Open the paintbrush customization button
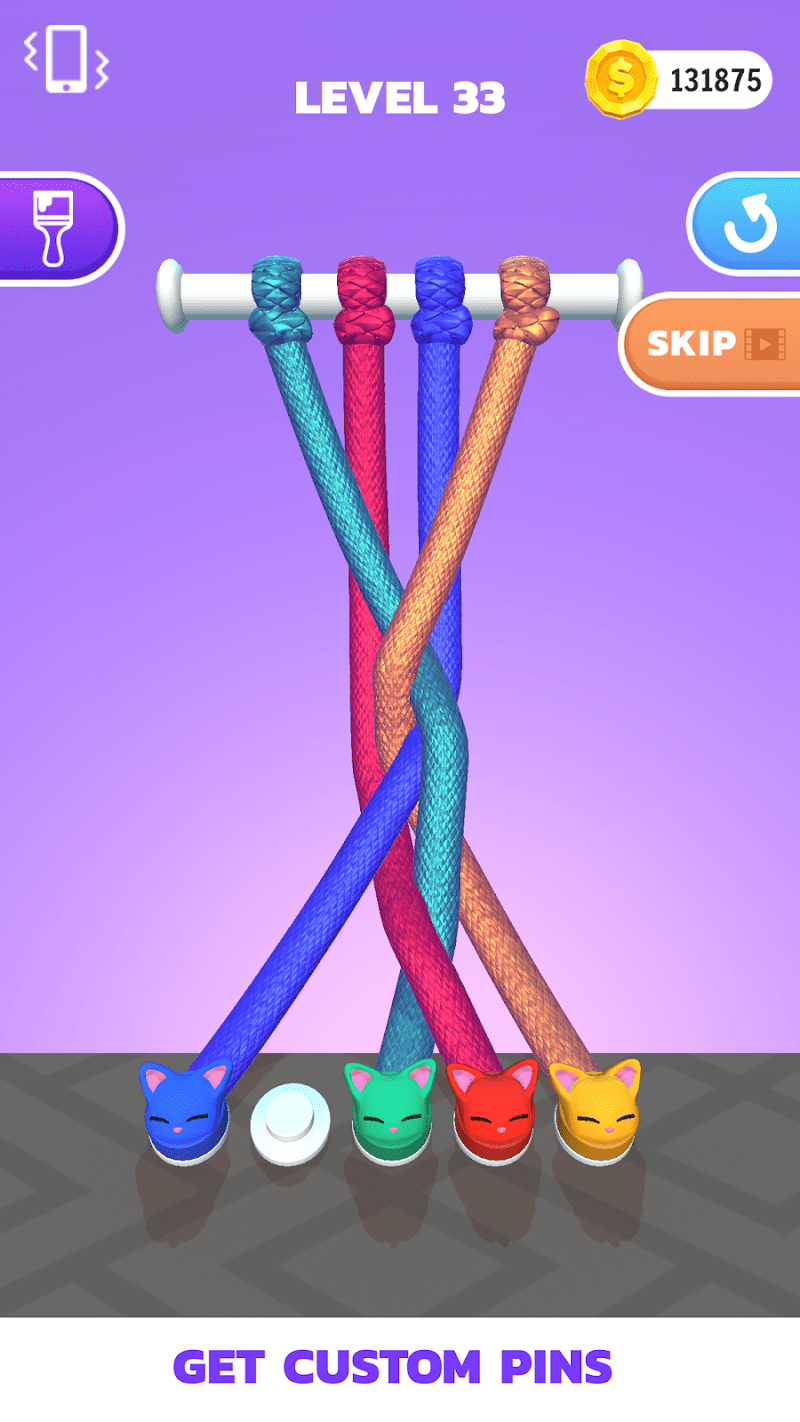 [x=55, y=229]
